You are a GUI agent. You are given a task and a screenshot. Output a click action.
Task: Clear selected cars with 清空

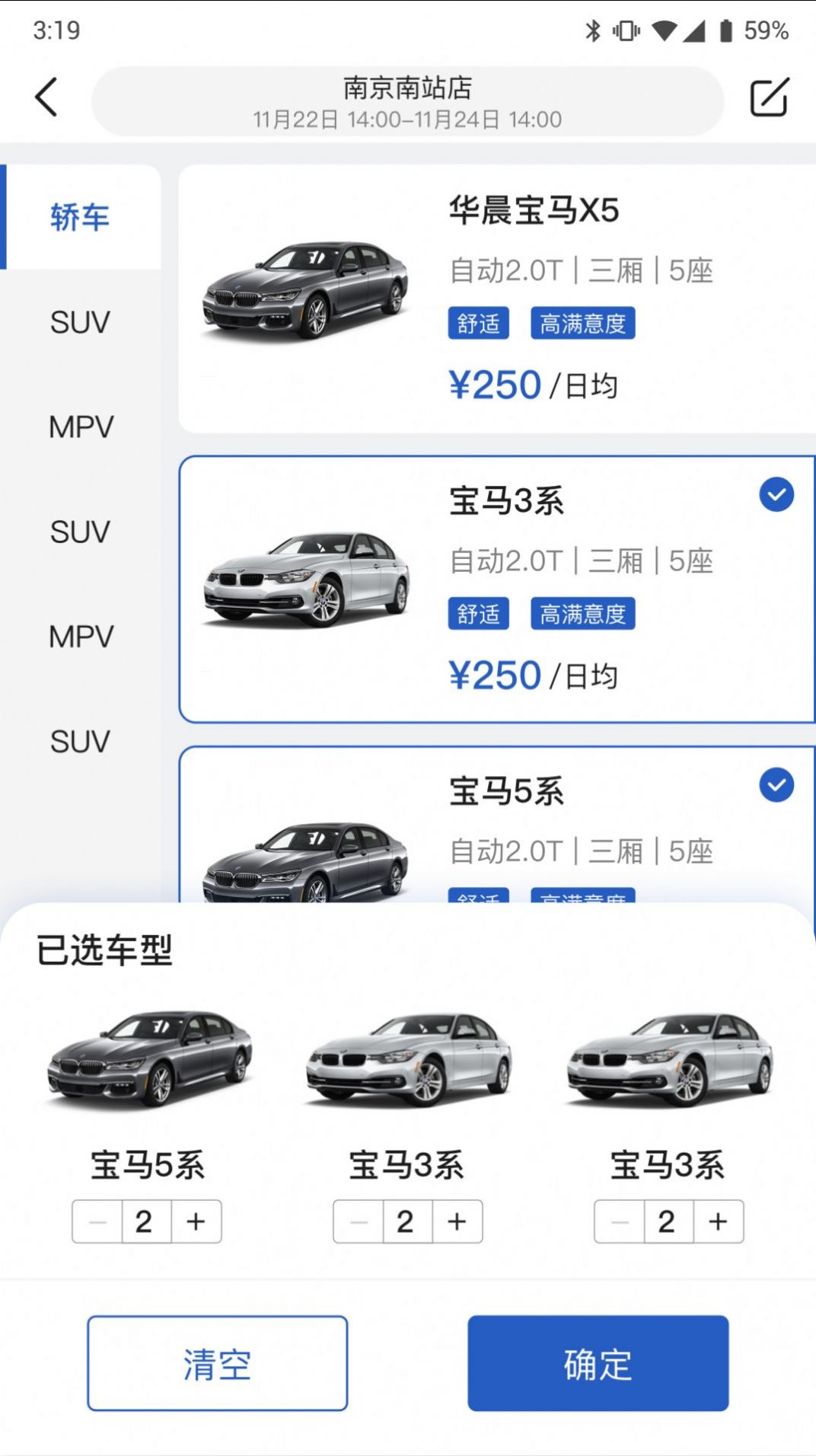pyautogui.click(x=218, y=1363)
